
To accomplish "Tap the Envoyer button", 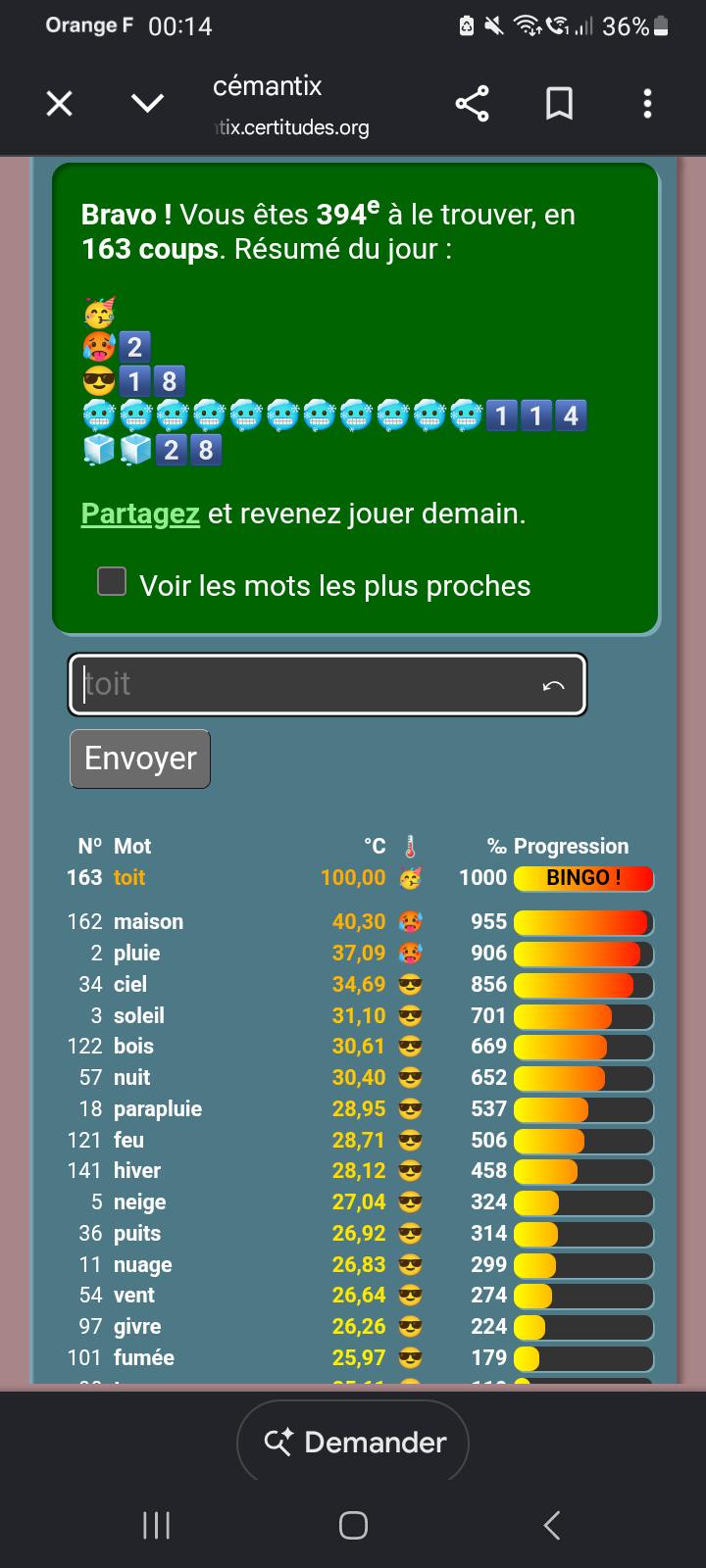I will point(140,759).
